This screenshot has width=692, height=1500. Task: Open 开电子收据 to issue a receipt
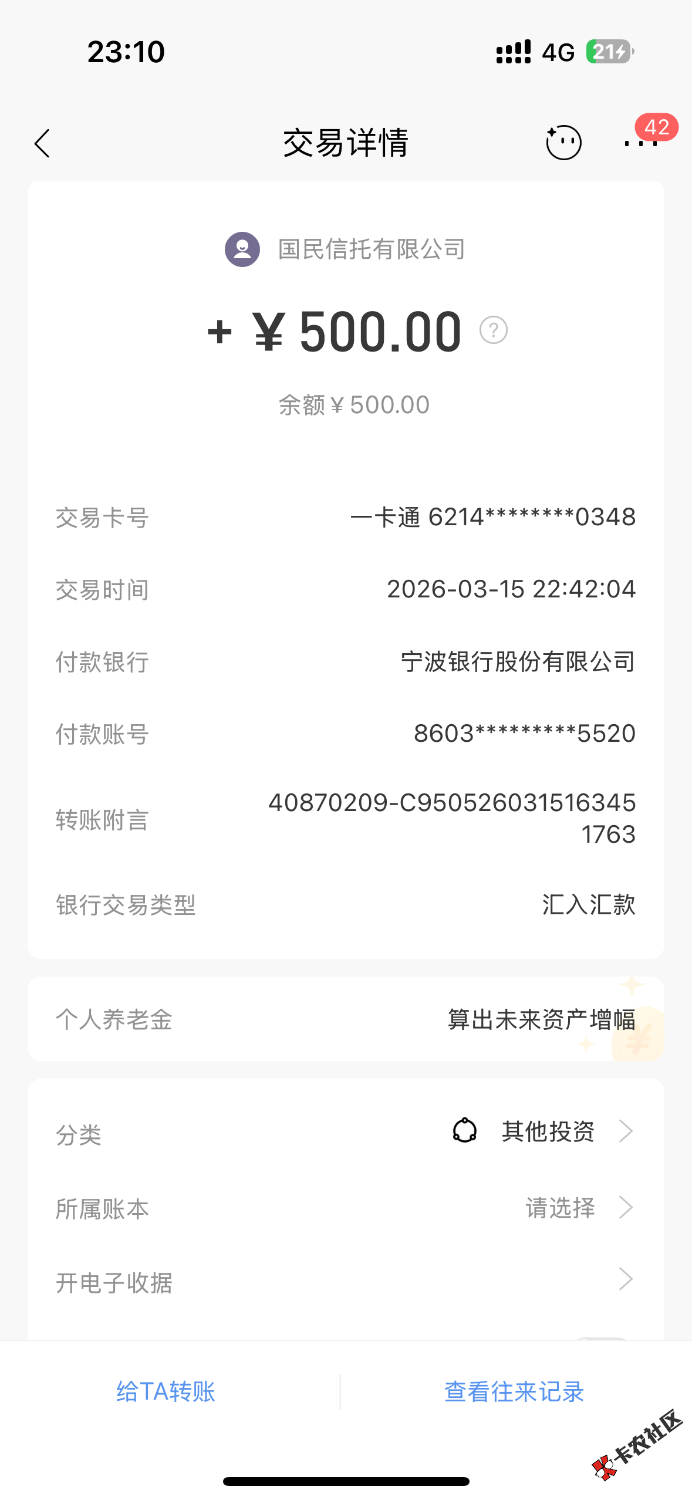(345, 1282)
